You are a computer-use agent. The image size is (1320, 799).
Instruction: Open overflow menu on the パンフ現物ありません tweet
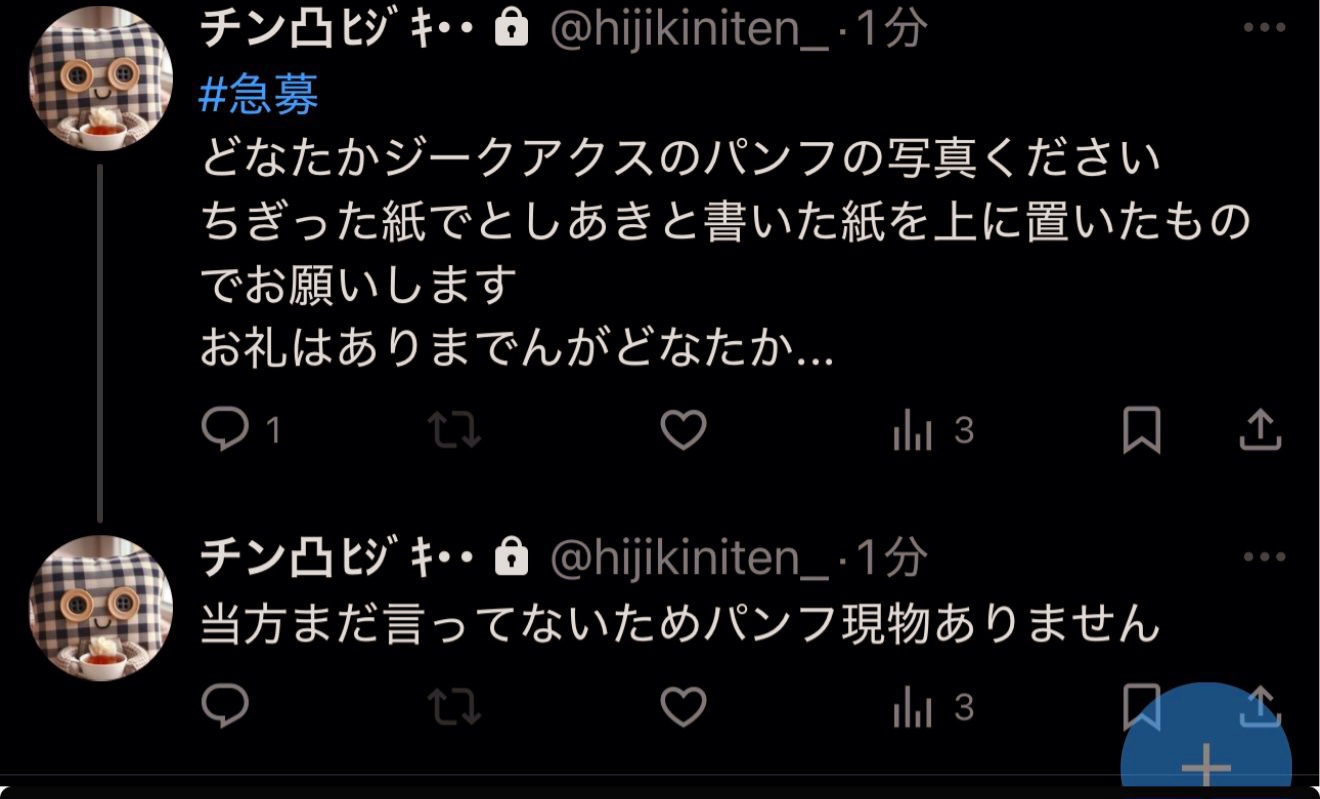click(x=1264, y=557)
